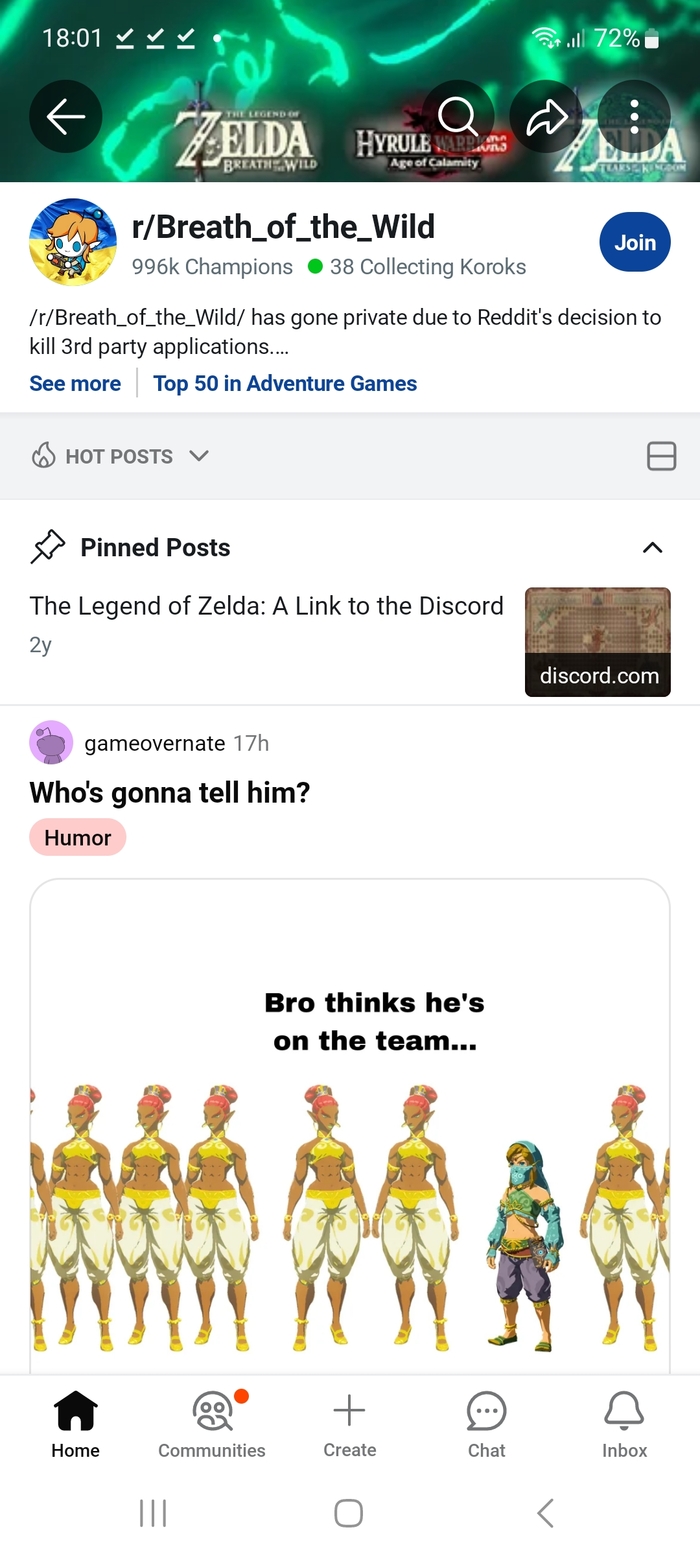Image resolution: width=700 pixels, height=1556 pixels.
Task: Change the Hot Posts sort order
Action: [x=120, y=456]
